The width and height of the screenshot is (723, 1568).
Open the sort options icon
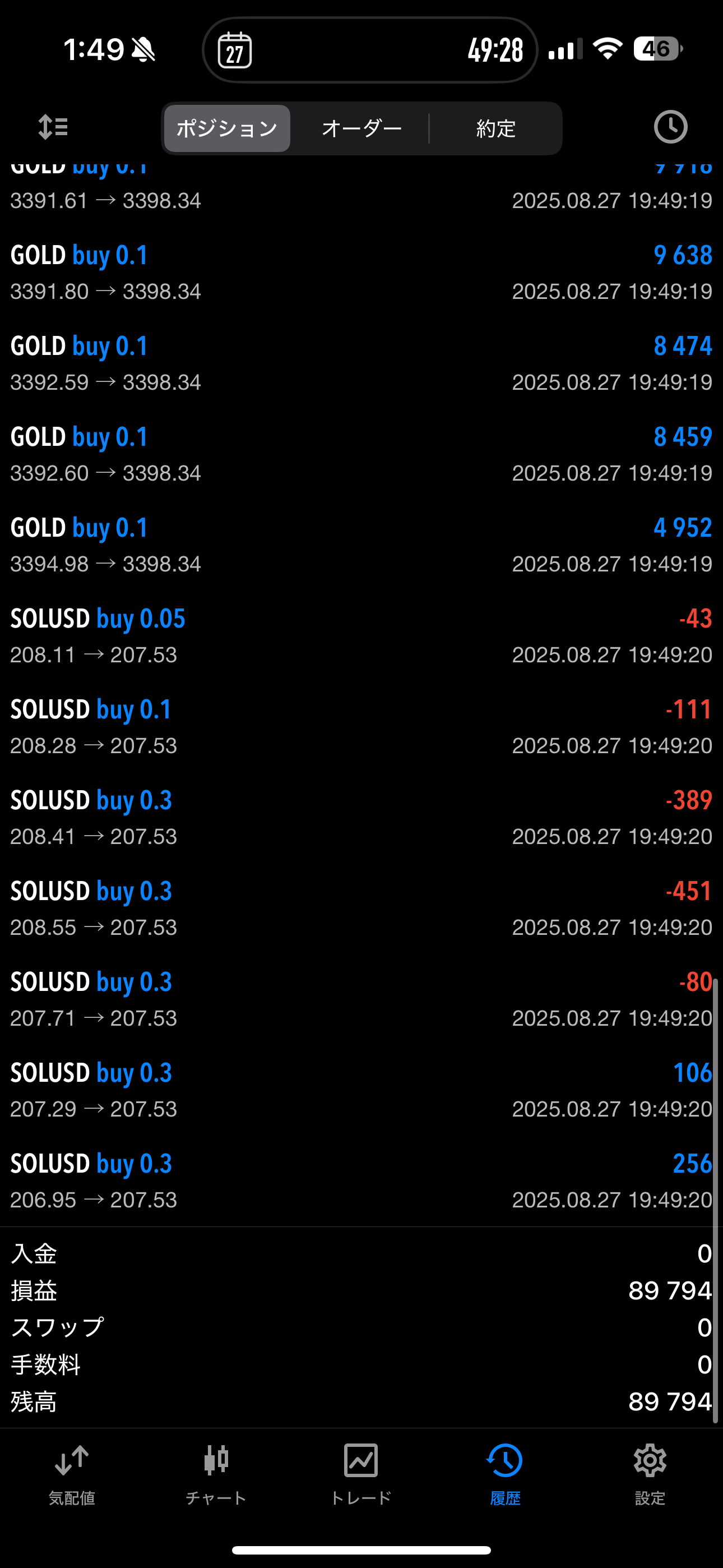click(x=53, y=127)
